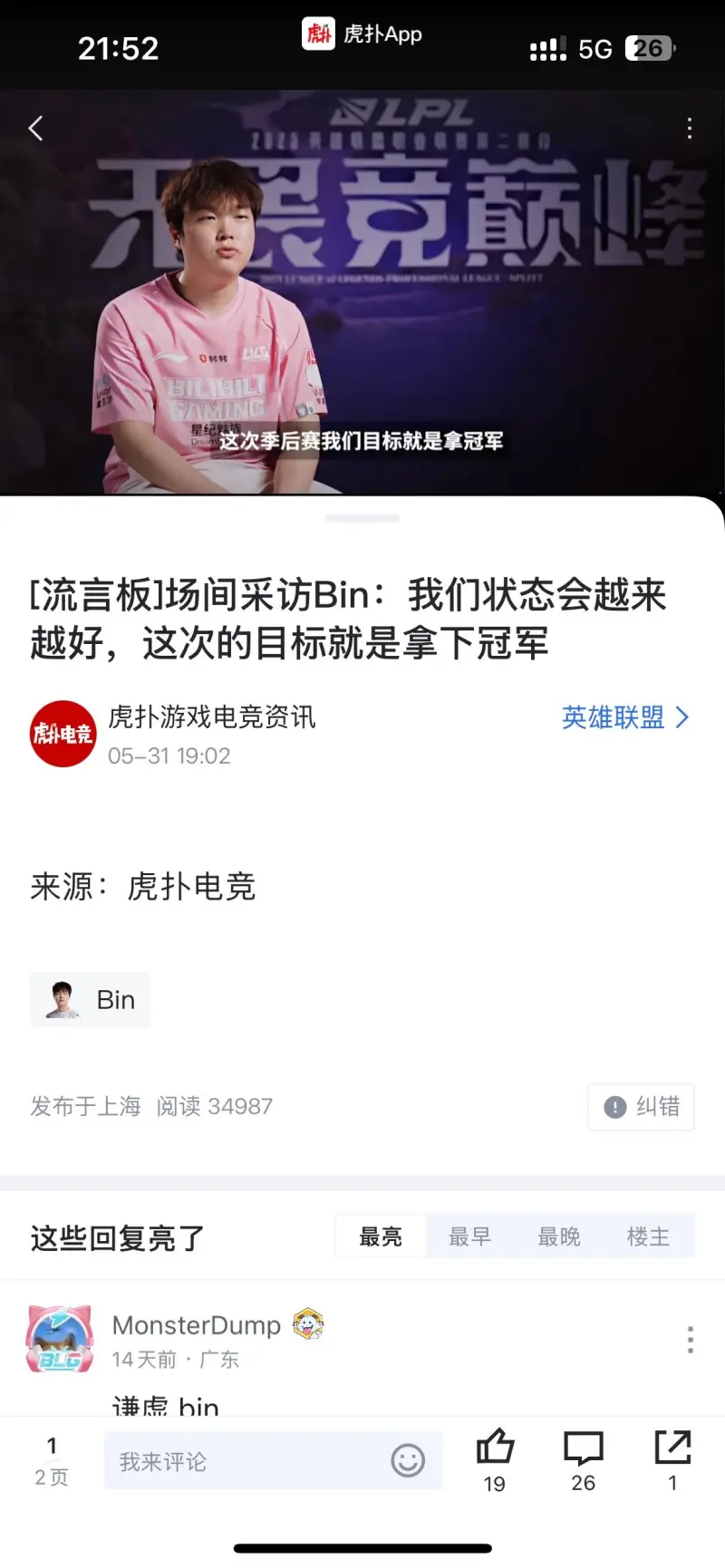Switch to the 最亮 sort tab

[381, 1236]
